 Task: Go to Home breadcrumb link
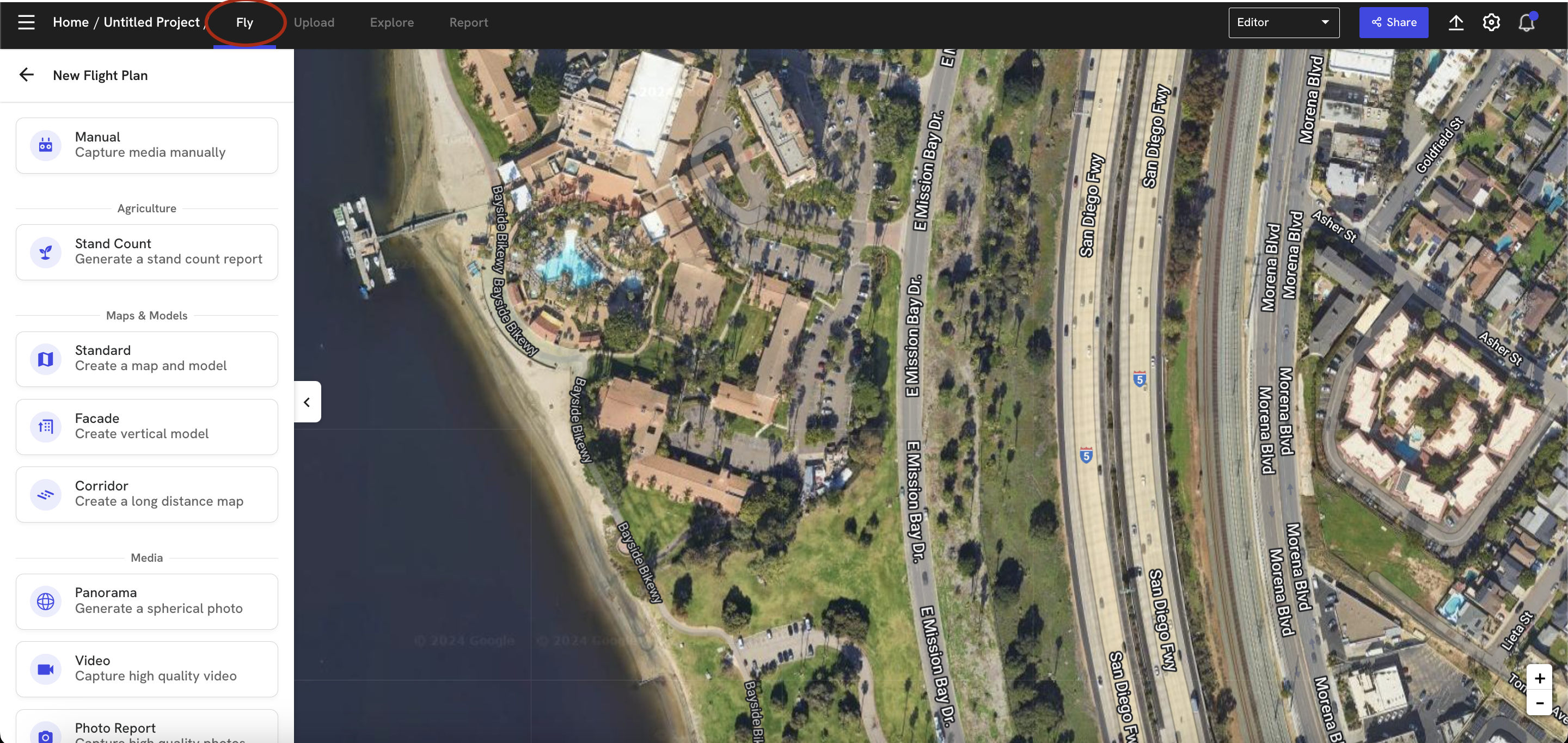[x=71, y=22]
